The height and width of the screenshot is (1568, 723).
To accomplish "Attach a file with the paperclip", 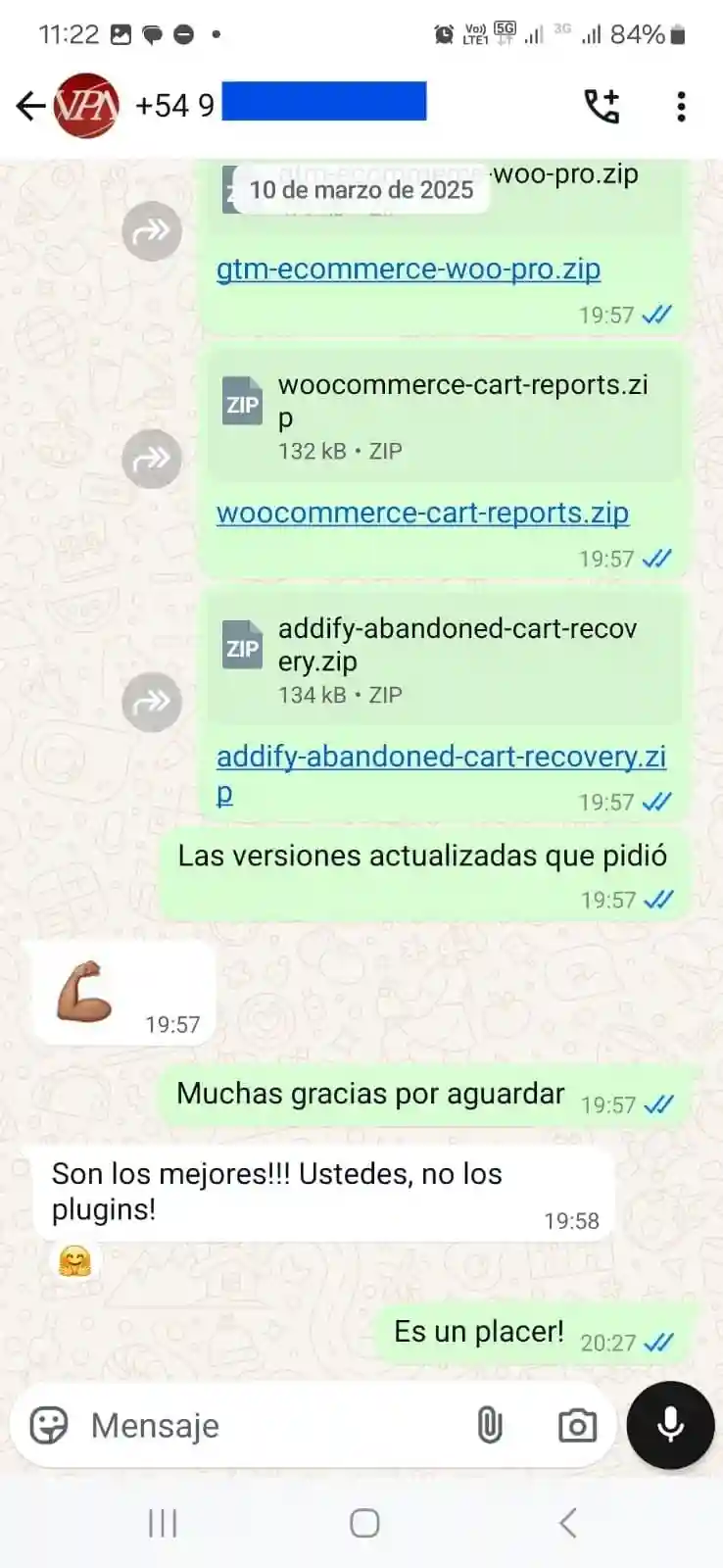I will click(490, 1426).
